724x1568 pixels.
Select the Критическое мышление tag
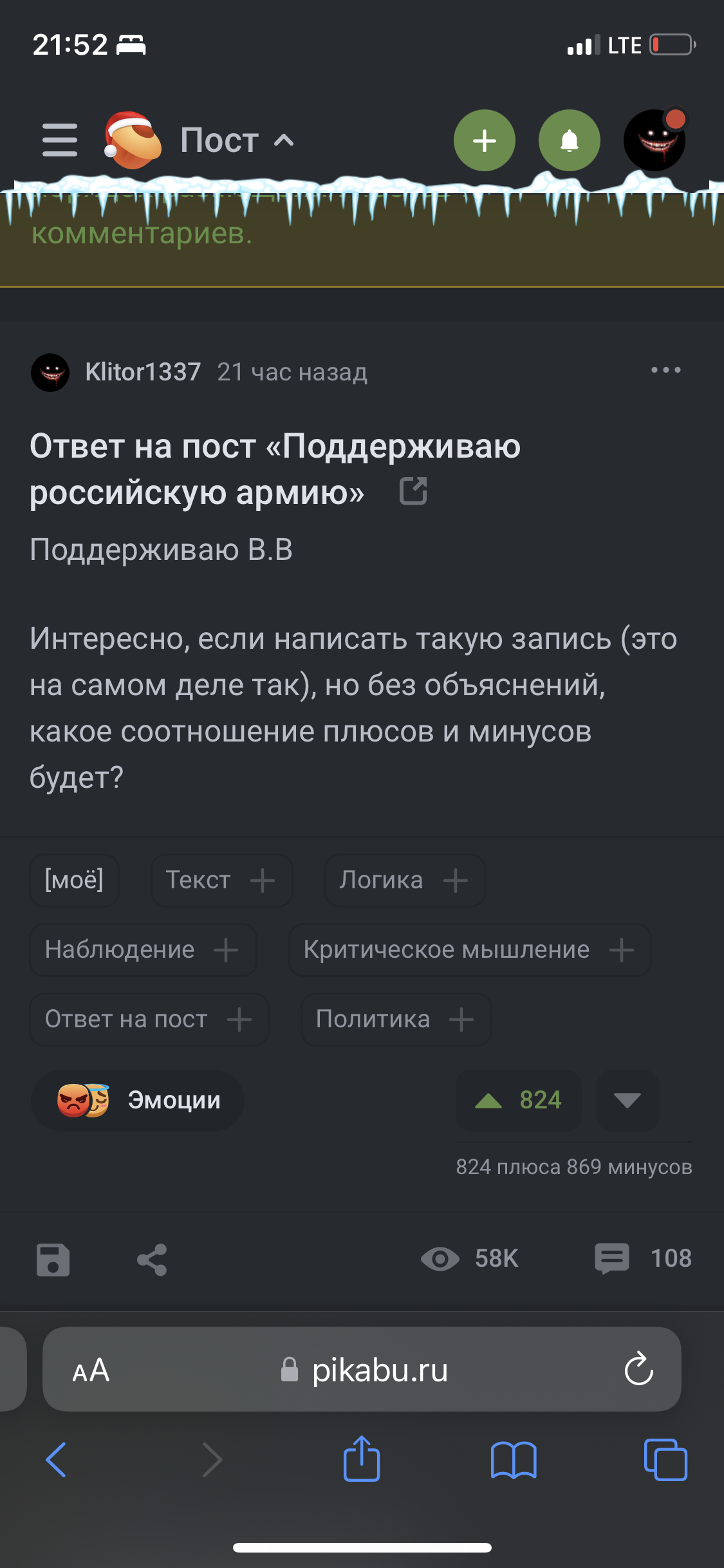pos(447,949)
